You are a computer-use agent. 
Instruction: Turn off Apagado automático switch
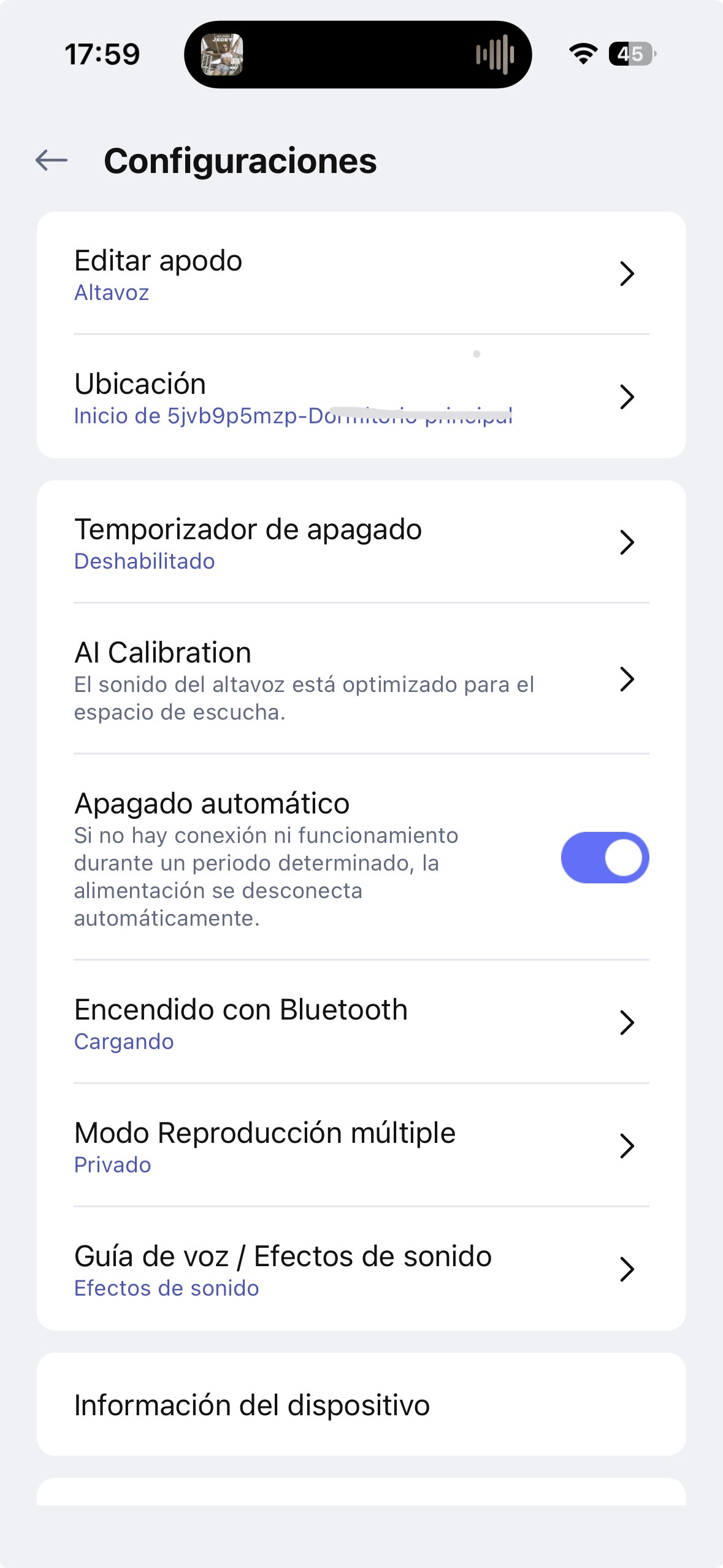[x=604, y=858]
